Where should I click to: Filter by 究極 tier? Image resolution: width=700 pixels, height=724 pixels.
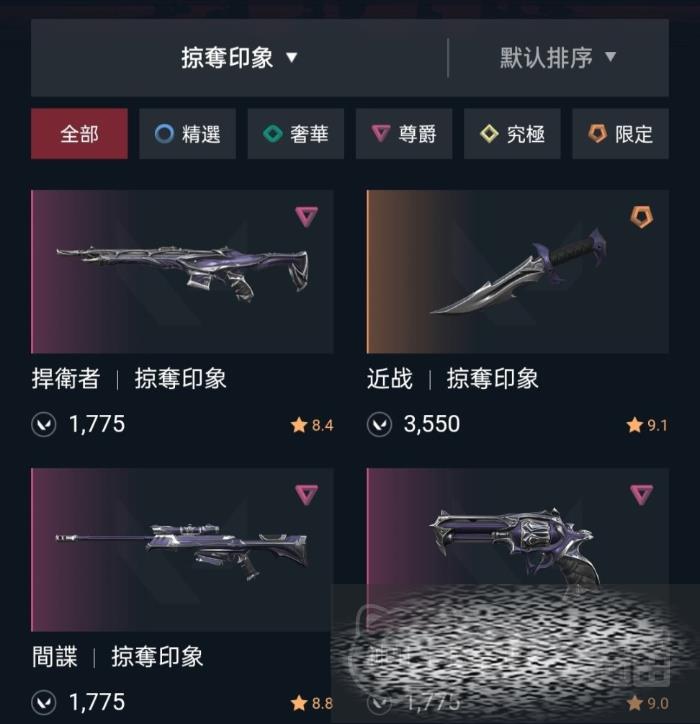point(511,134)
